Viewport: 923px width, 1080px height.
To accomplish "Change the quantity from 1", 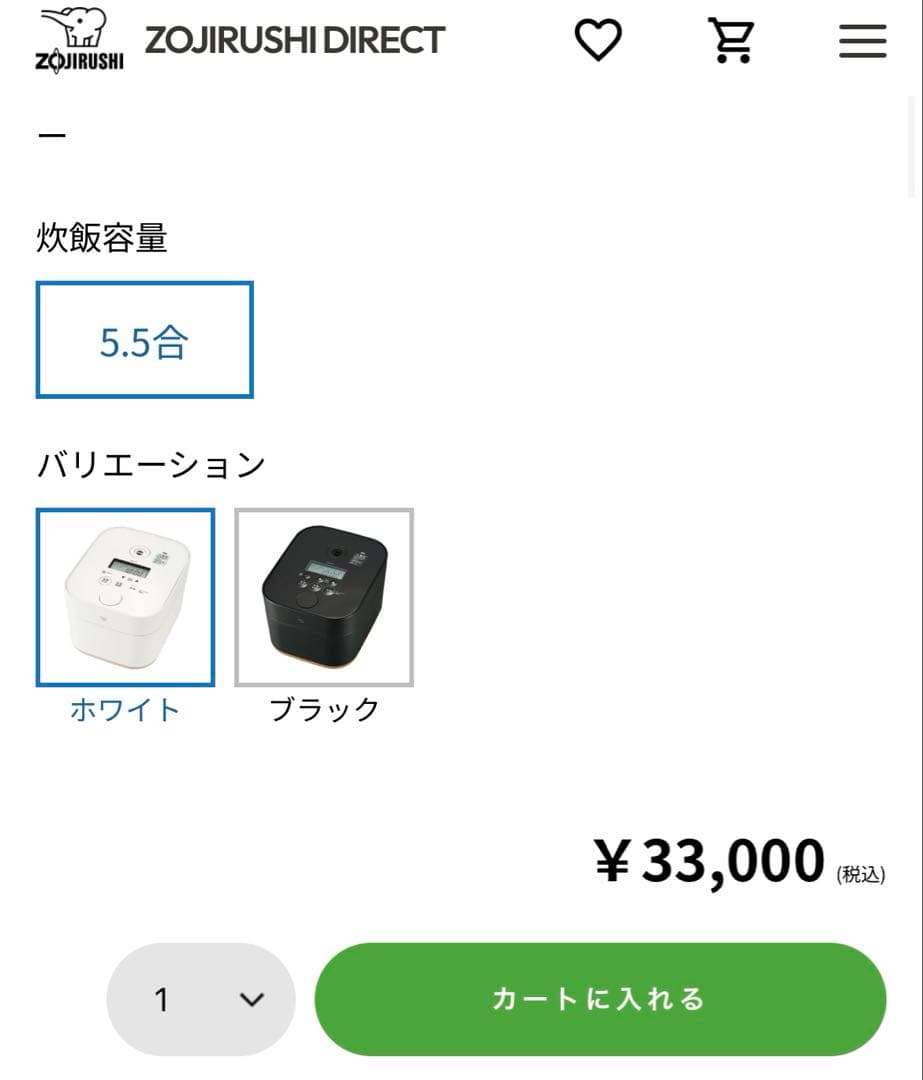I will (200, 998).
